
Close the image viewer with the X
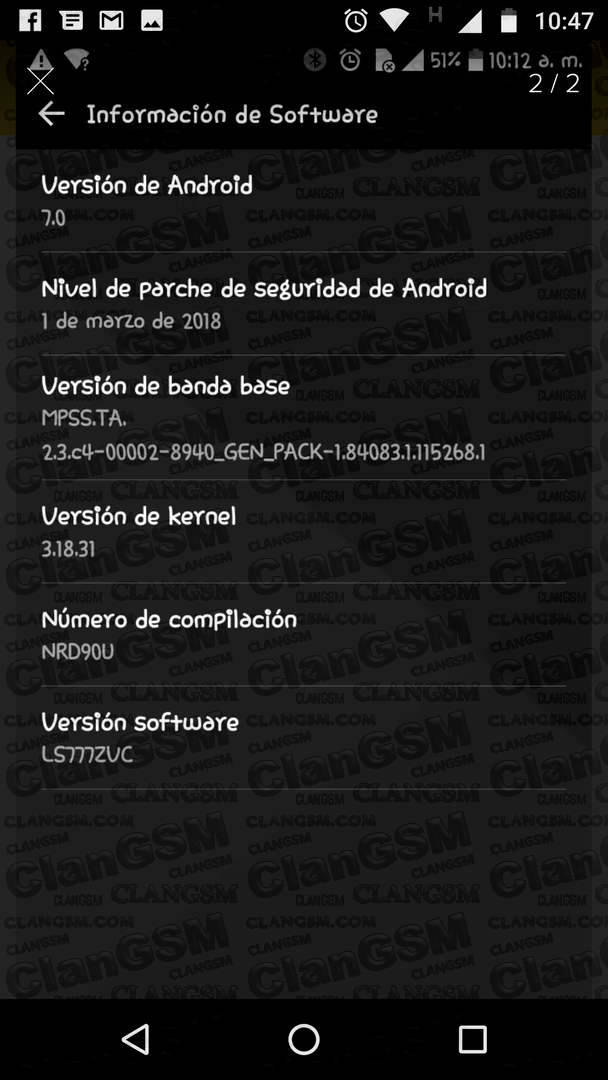click(x=40, y=81)
